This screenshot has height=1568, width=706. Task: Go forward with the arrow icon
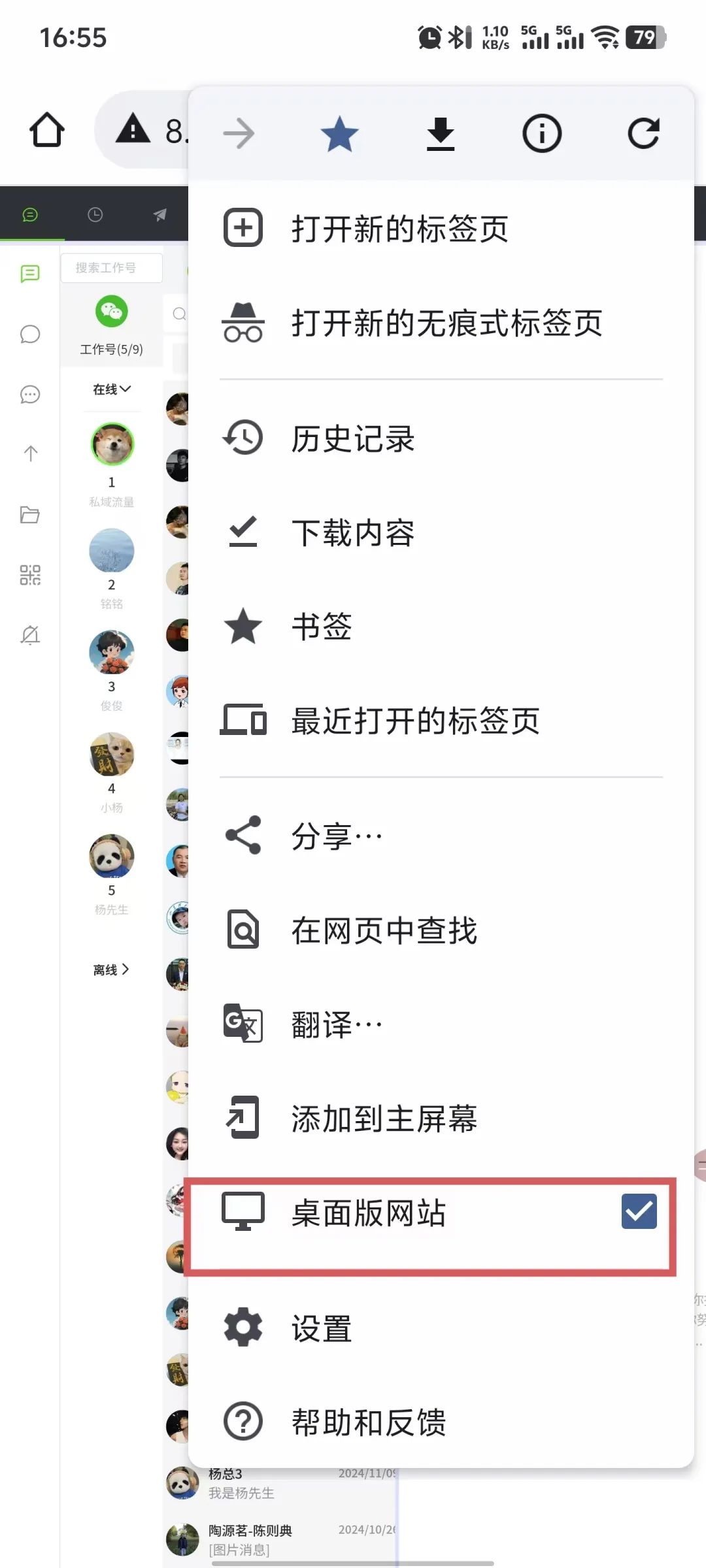(239, 134)
